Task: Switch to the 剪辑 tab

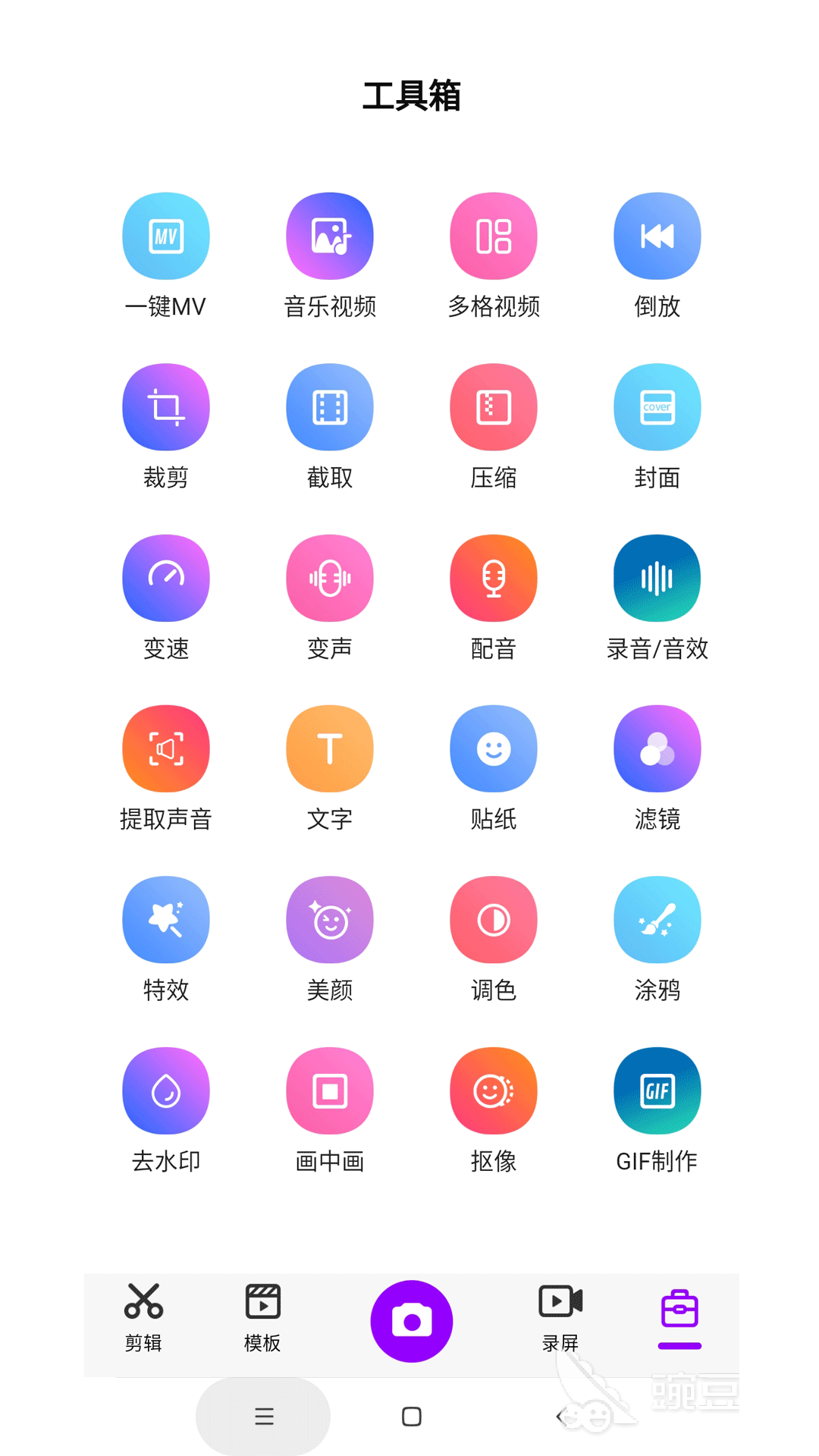Action: [x=143, y=1317]
